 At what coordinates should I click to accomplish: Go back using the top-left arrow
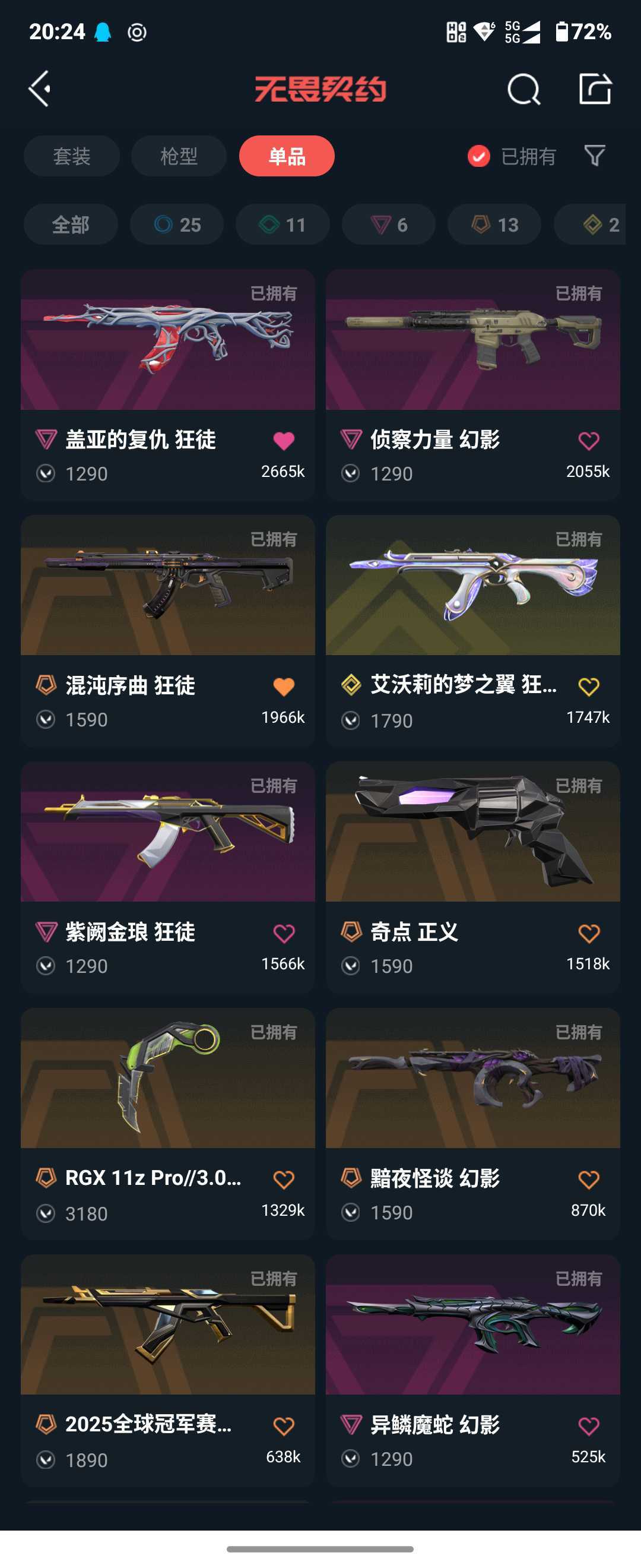40,89
